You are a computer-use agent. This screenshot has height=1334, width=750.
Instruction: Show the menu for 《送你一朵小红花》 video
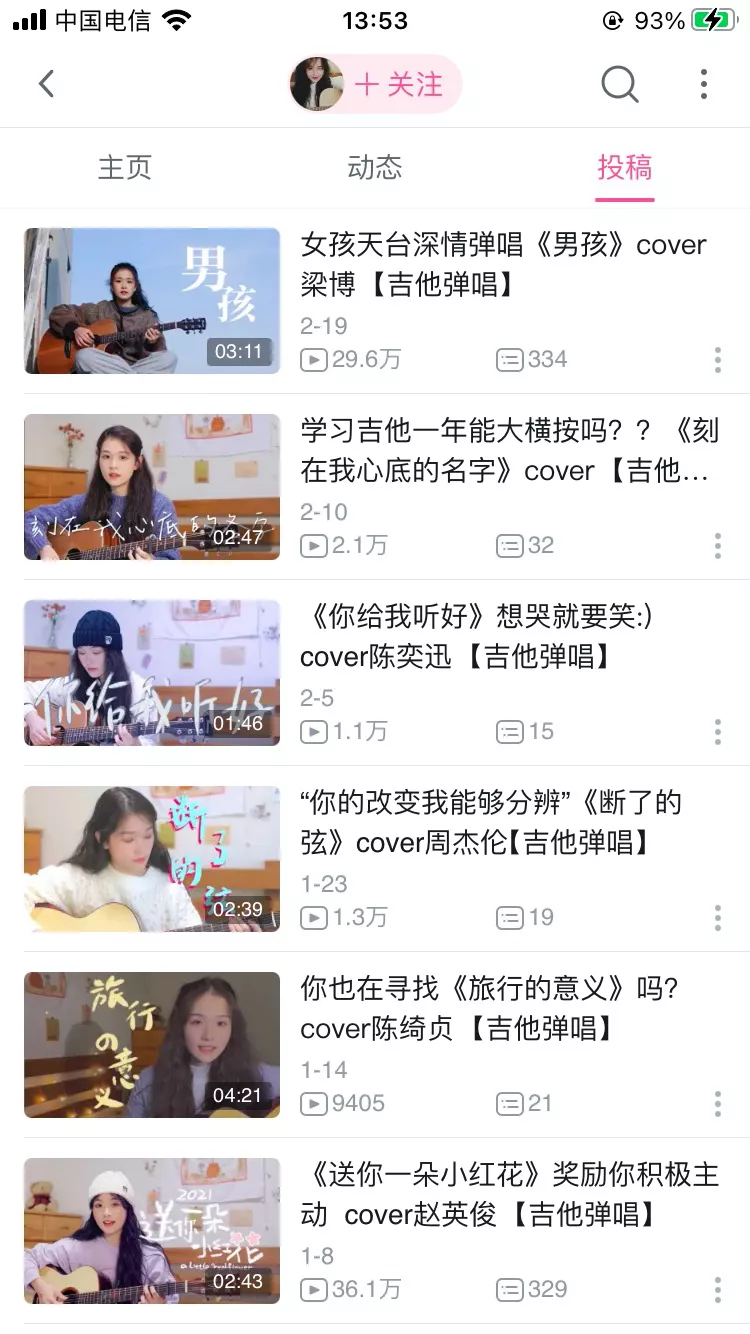pos(718,1290)
